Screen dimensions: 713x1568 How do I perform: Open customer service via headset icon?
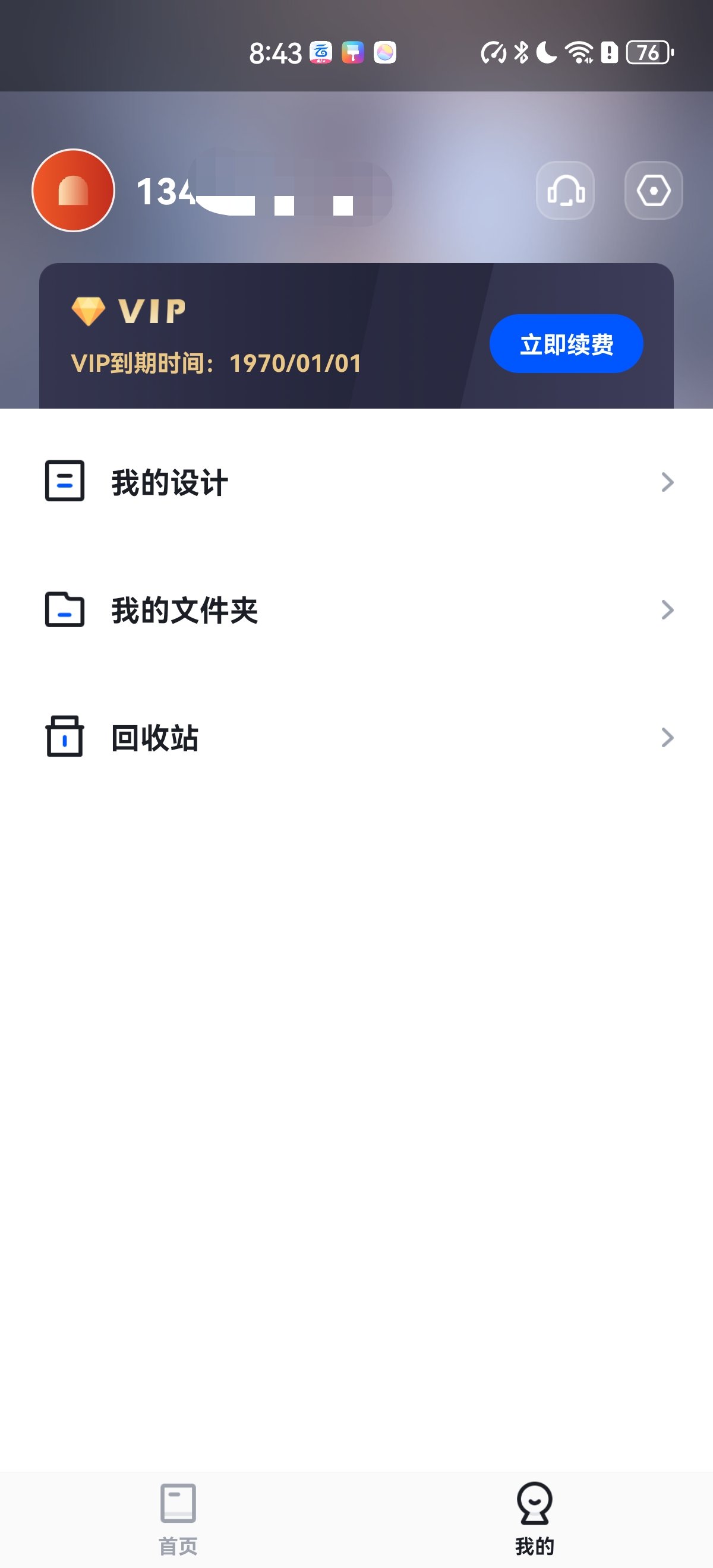pos(566,190)
